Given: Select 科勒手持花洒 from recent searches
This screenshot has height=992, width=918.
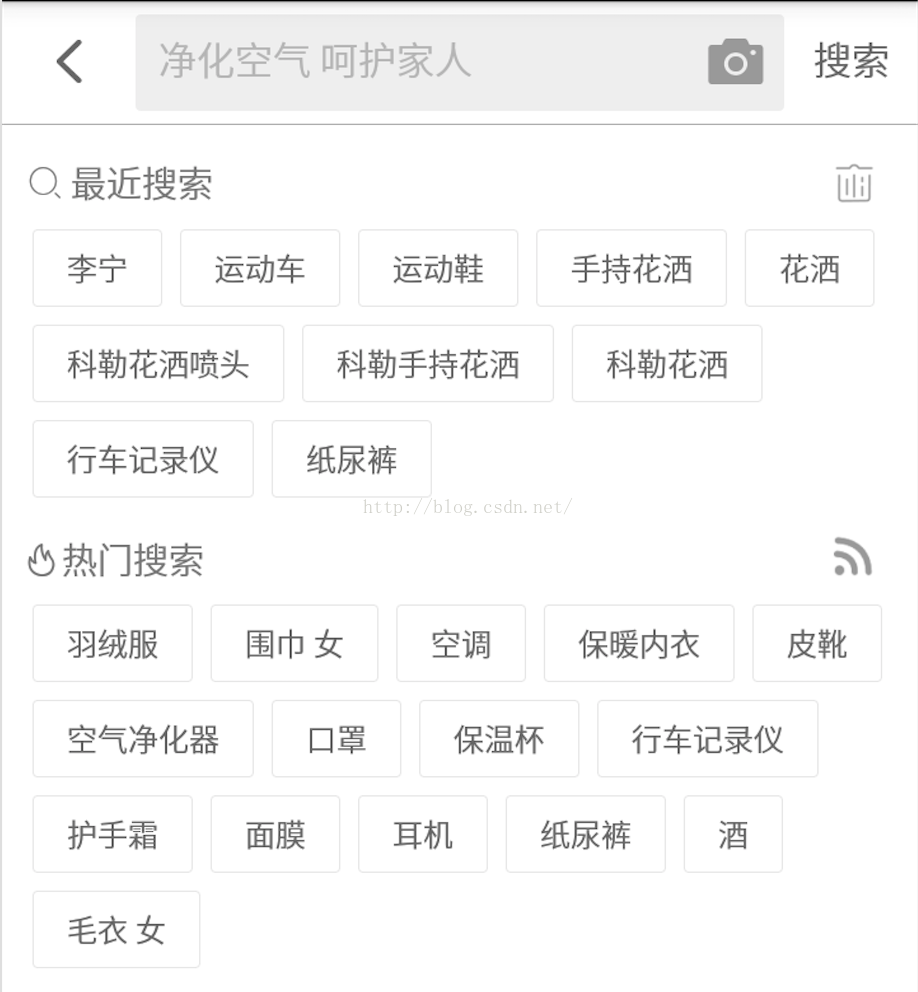Looking at the screenshot, I should (x=428, y=364).
